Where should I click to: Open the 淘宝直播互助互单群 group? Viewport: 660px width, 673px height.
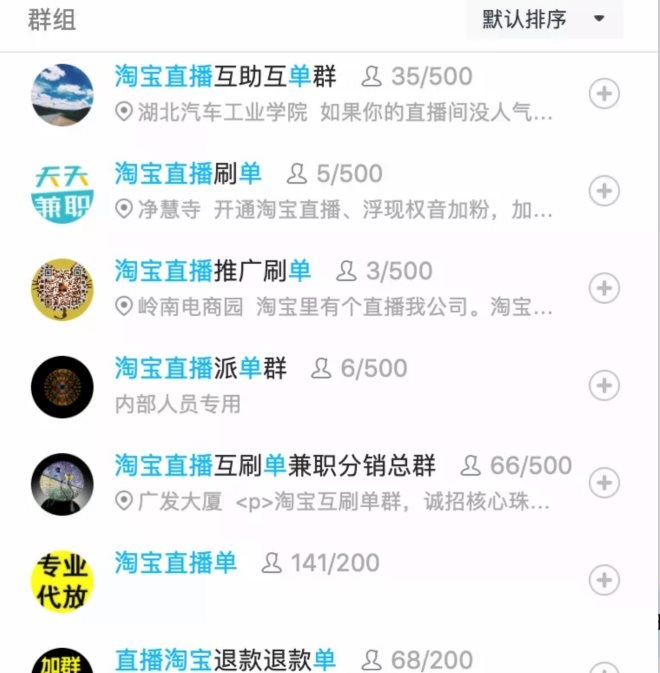[225, 76]
